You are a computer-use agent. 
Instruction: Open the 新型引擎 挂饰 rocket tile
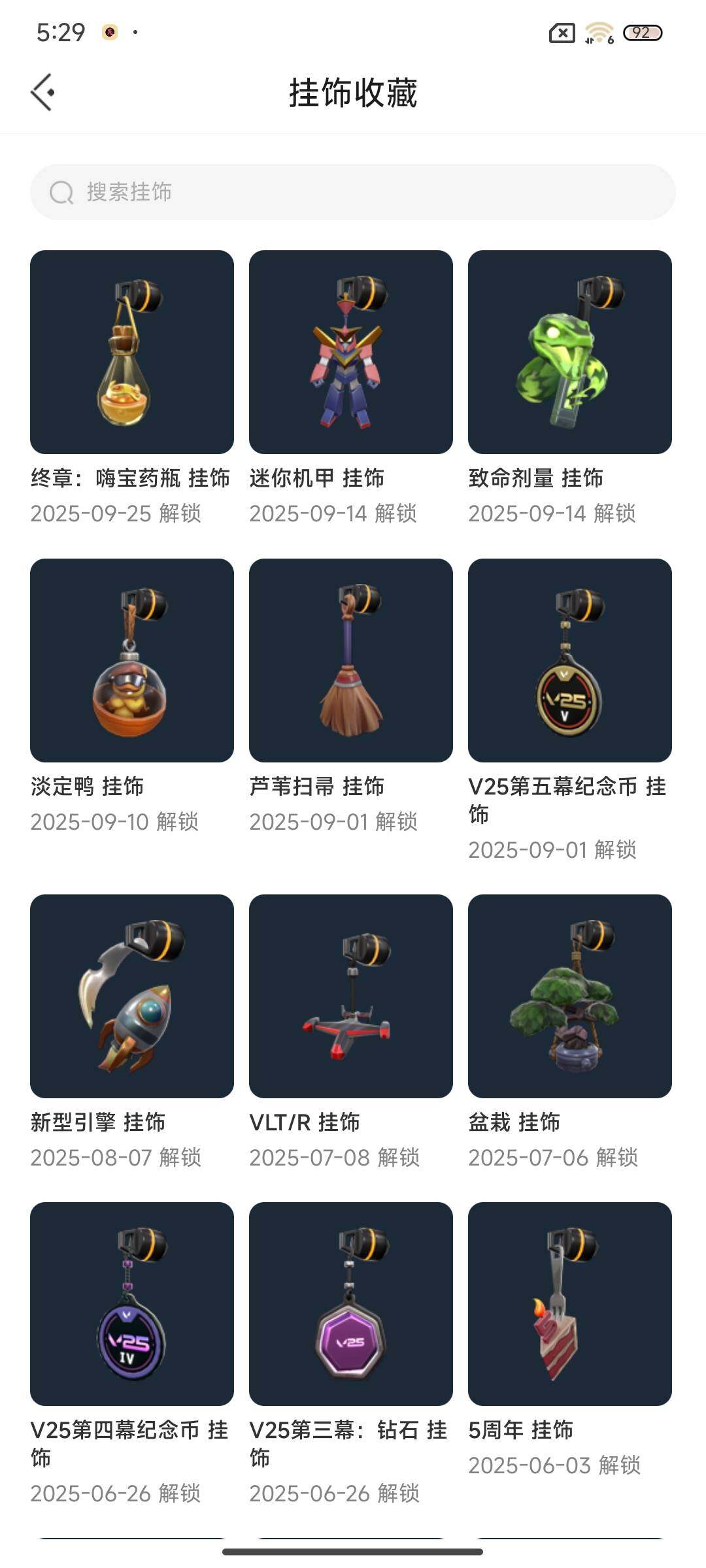point(132,996)
